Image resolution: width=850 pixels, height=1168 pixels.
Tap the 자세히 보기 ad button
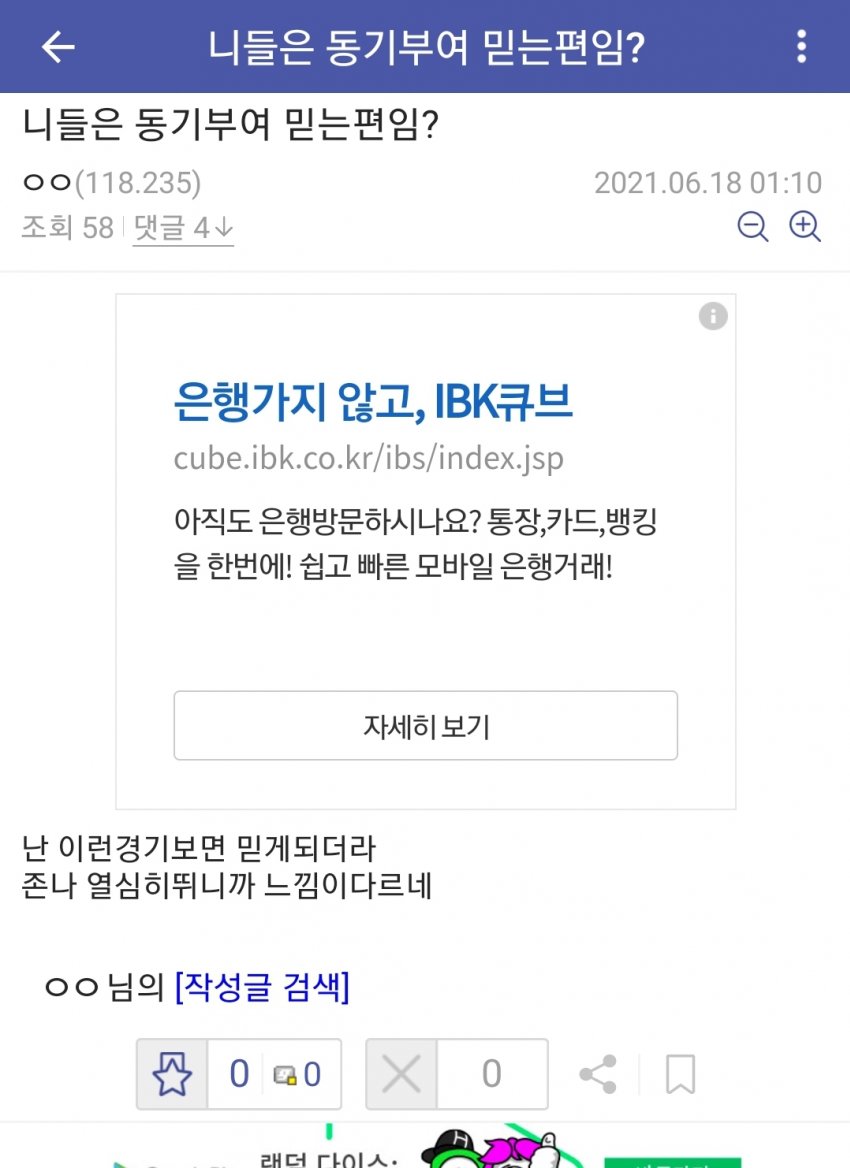(426, 726)
